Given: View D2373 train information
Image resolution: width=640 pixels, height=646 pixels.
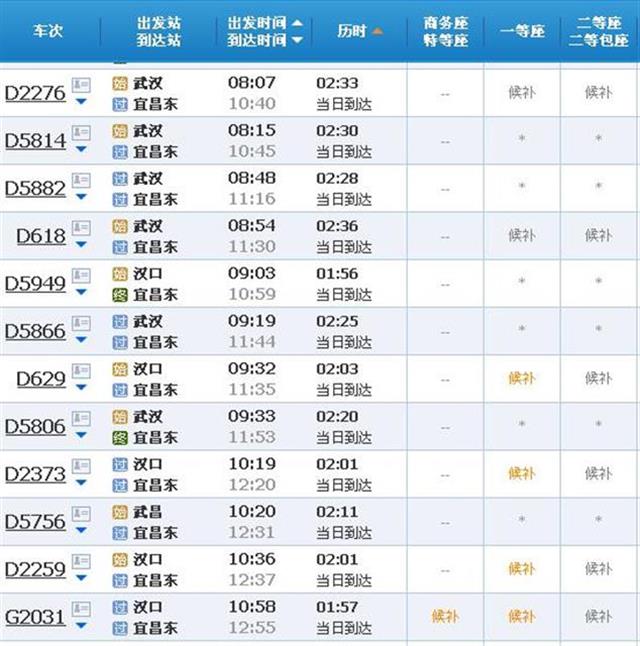Looking at the screenshot, I should 35,474.
